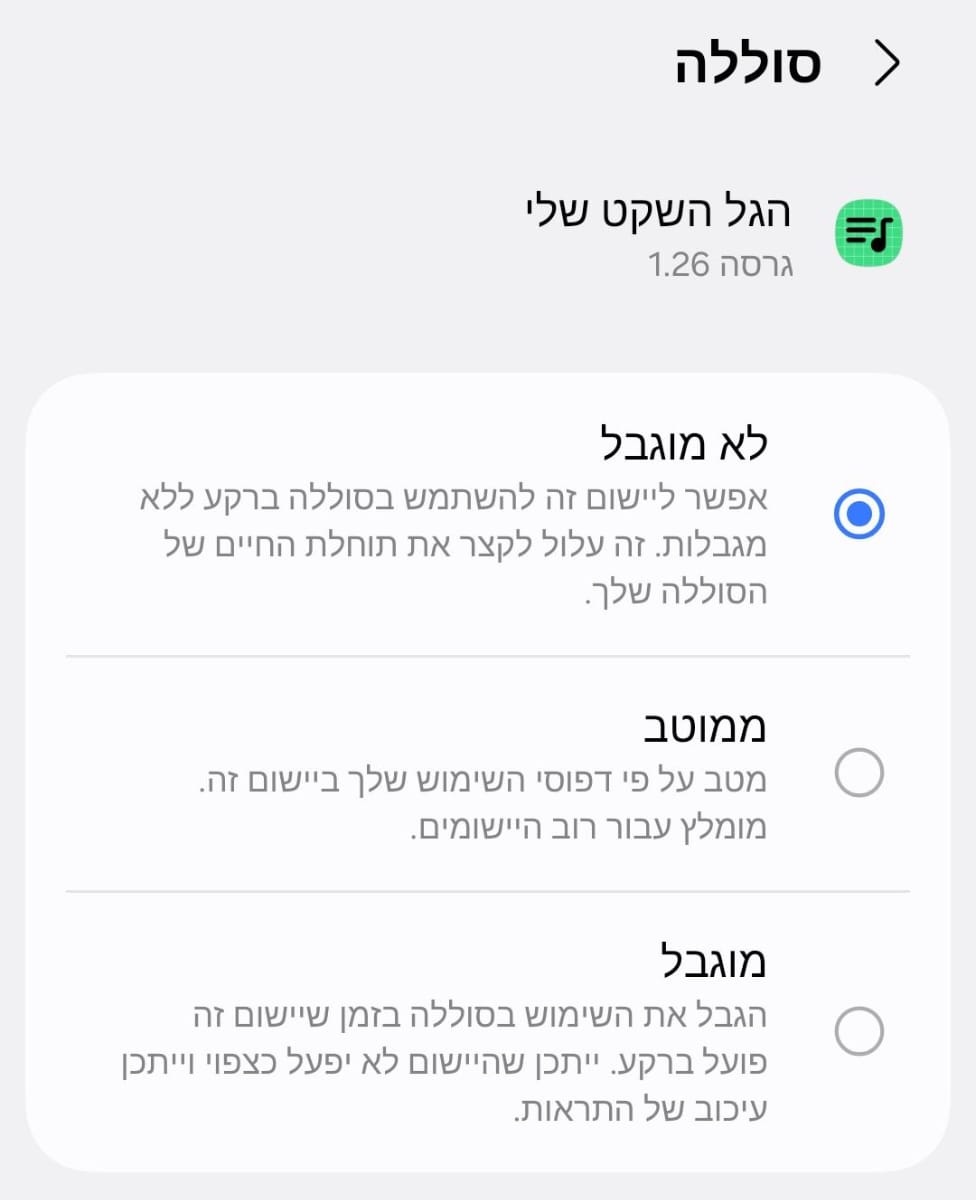Choose the ממוטב battery option
Screen dimensions: 976x1200
click(x=858, y=773)
